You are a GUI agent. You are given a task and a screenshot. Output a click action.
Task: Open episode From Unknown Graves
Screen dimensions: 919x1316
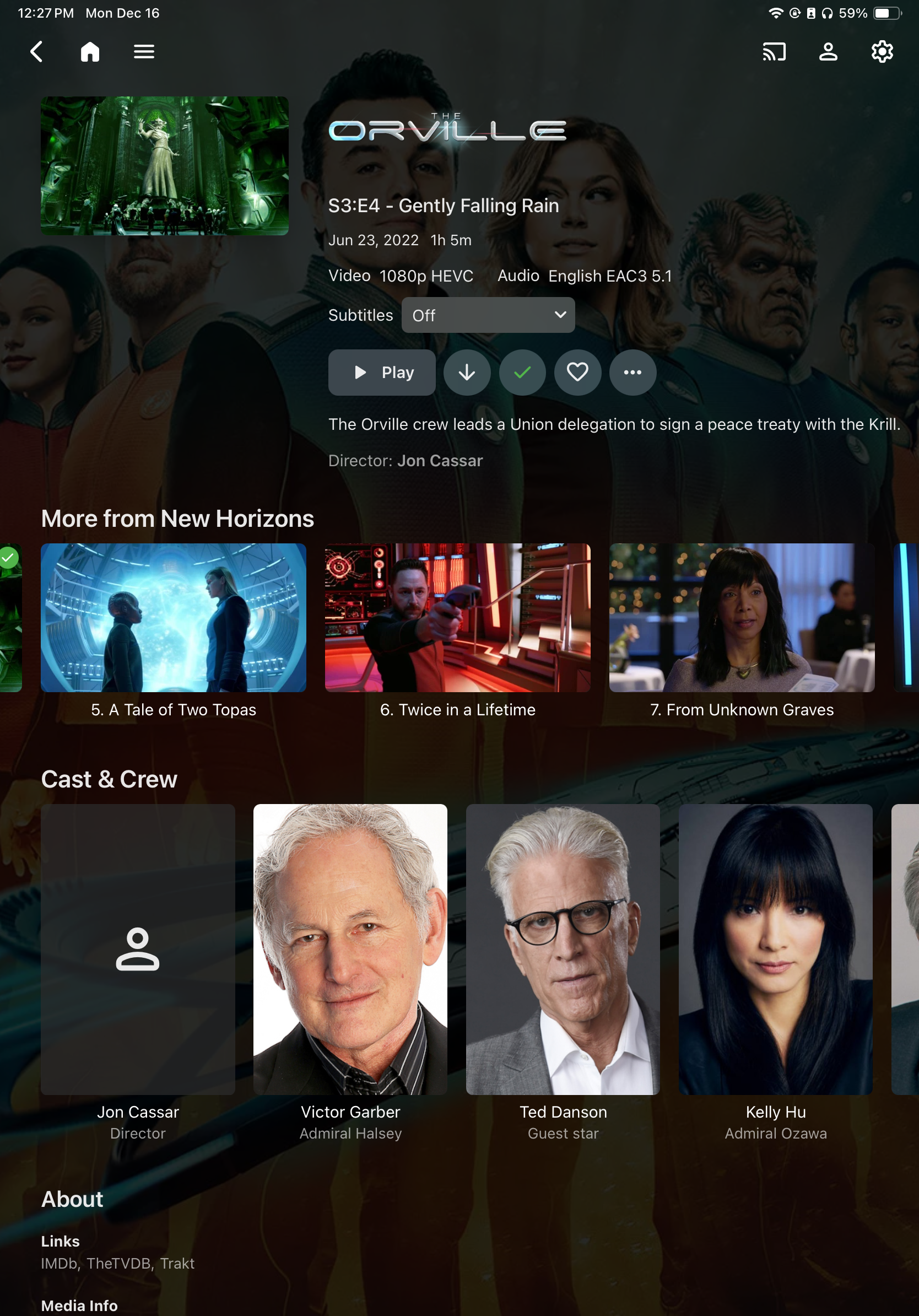pyautogui.click(x=742, y=618)
